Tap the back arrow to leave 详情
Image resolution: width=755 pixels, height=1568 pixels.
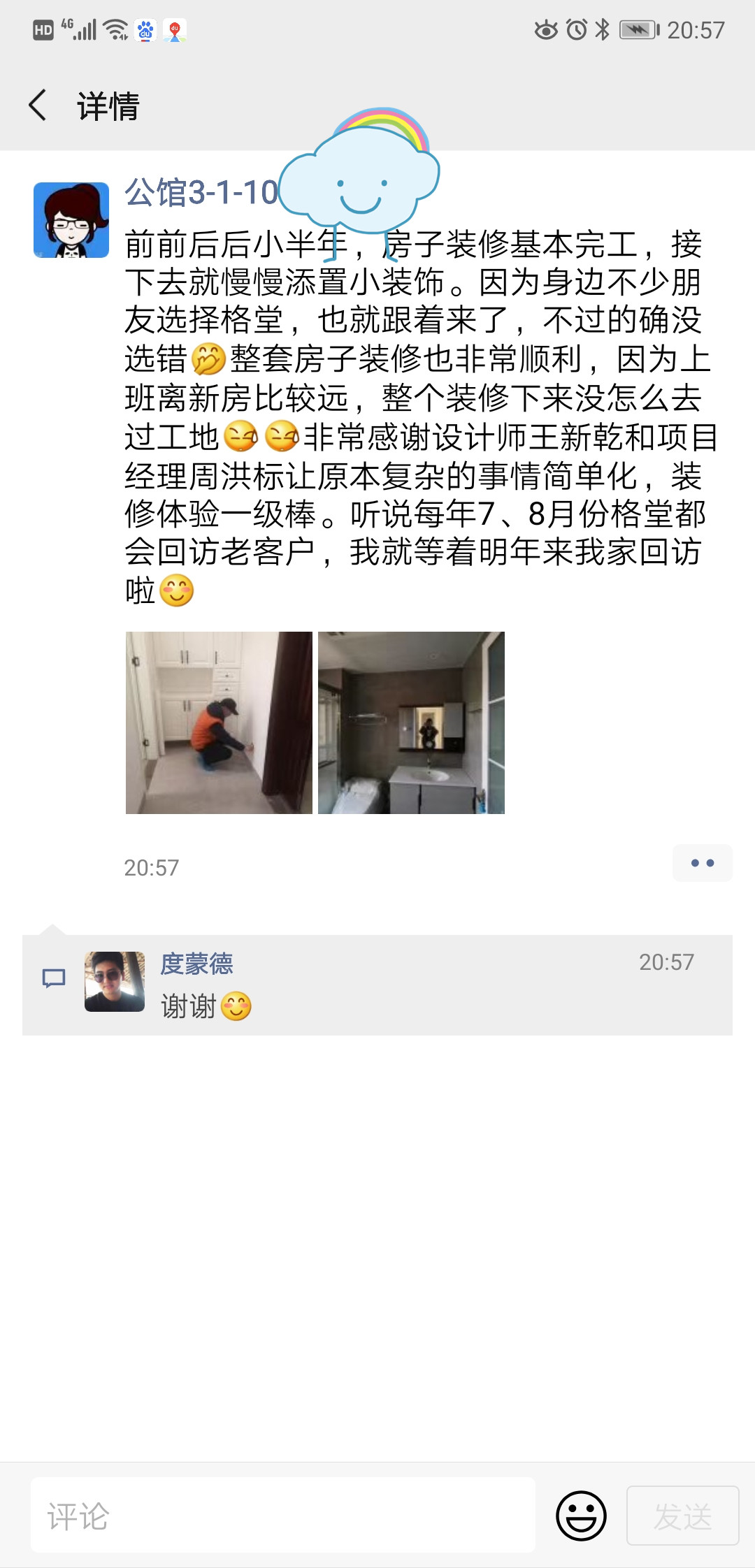tap(37, 106)
